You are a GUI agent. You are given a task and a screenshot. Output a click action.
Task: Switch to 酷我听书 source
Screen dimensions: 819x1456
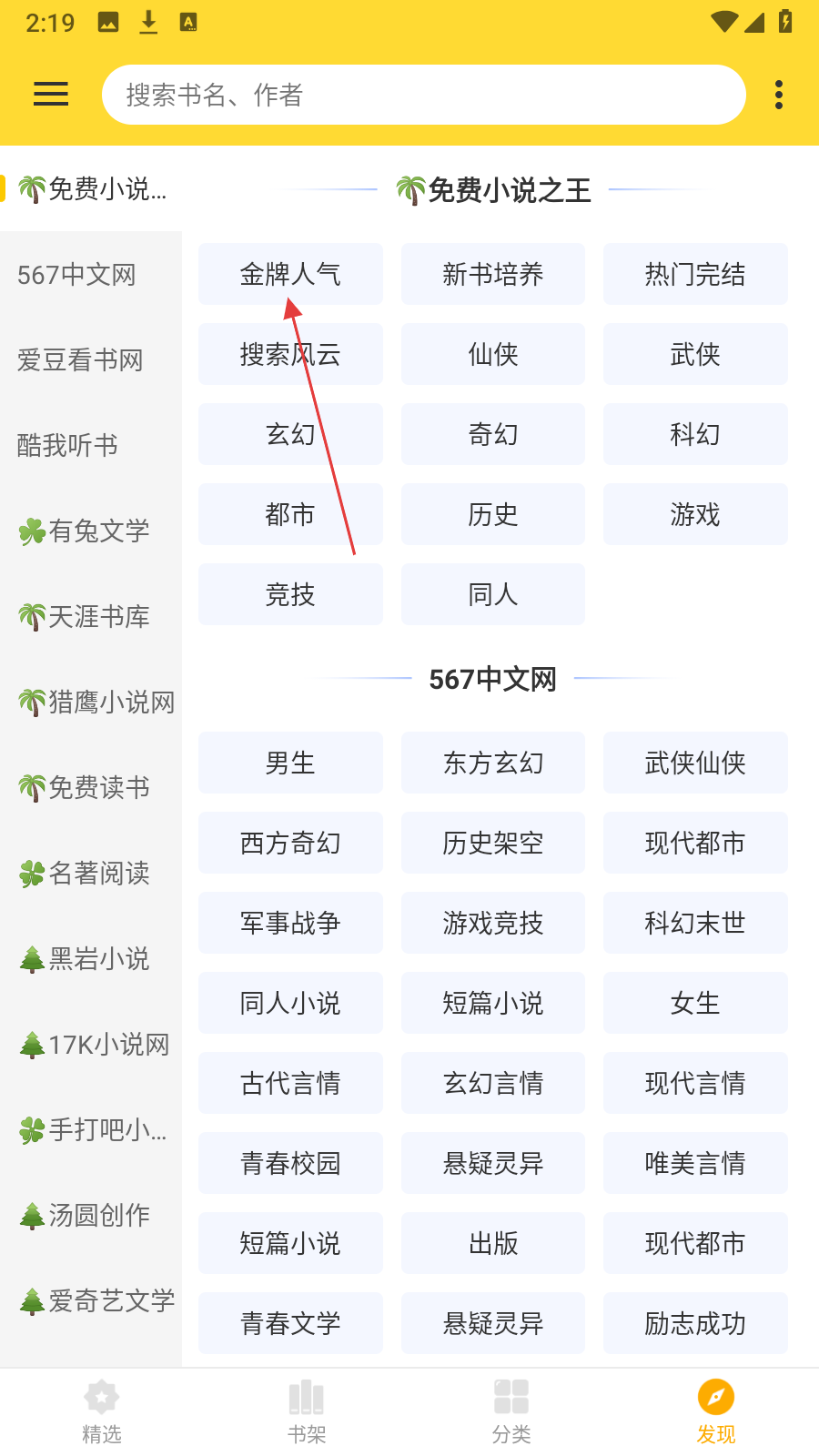point(91,446)
